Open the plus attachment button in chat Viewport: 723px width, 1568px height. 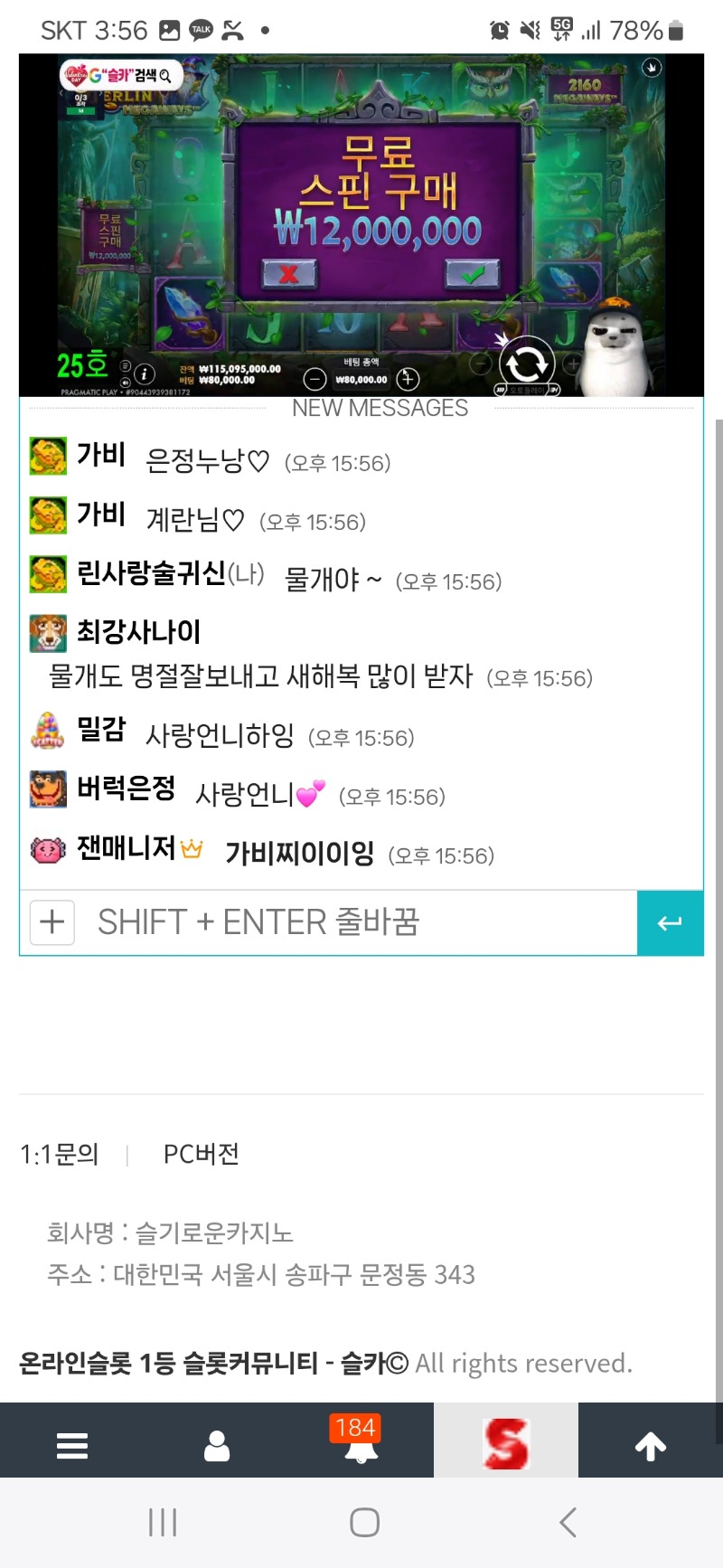(x=52, y=922)
